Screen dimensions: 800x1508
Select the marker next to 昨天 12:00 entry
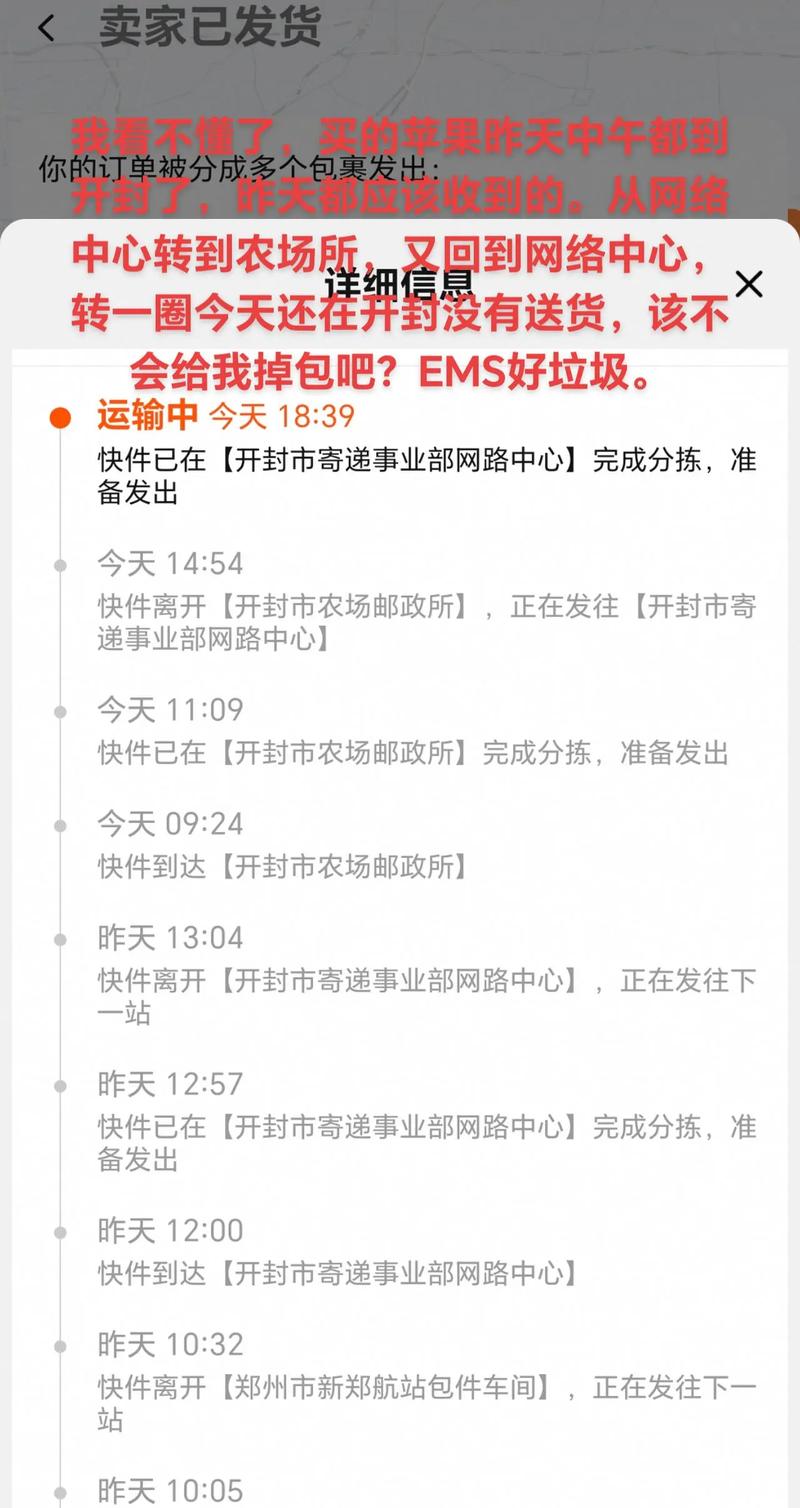pos(61,1231)
